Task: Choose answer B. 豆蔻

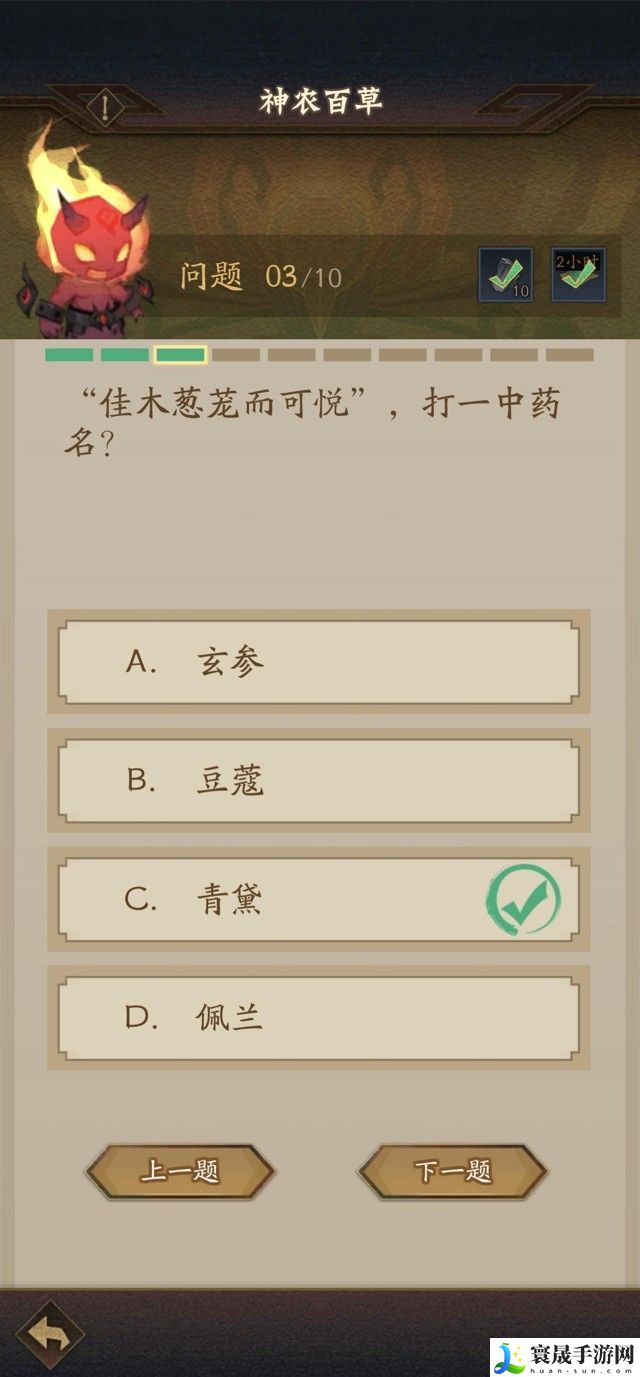Action: pyautogui.click(x=318, y=781)
